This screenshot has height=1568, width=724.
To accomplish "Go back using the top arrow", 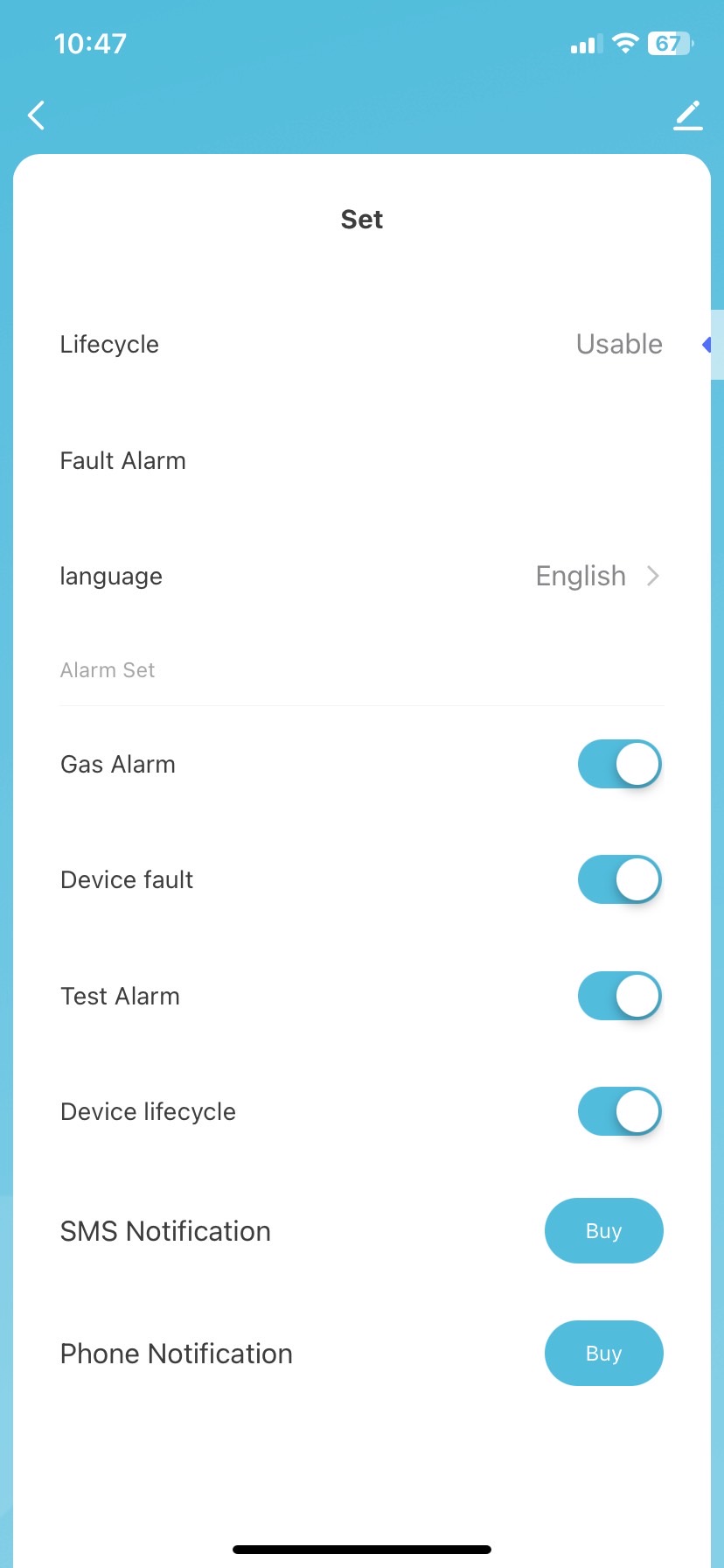I will [36, 115].
